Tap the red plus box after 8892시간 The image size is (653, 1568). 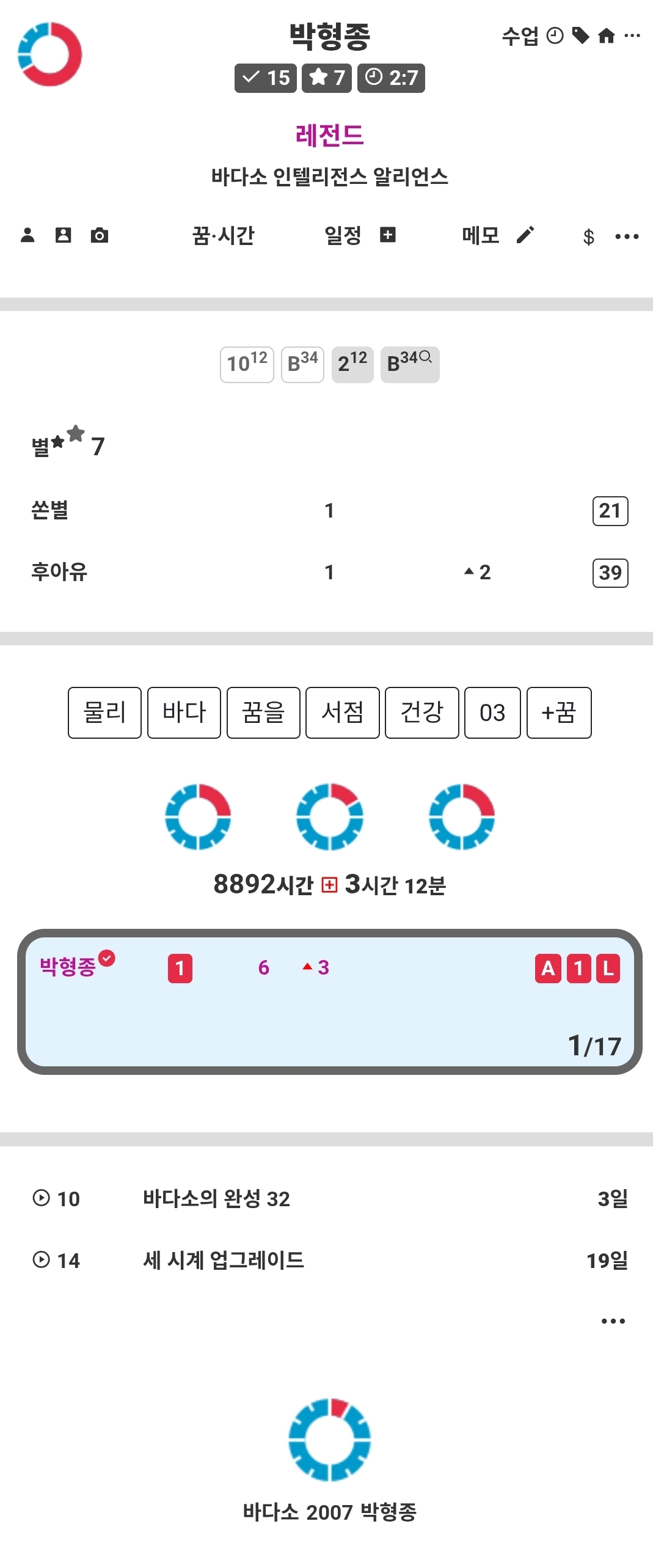[x=329, y=885]
